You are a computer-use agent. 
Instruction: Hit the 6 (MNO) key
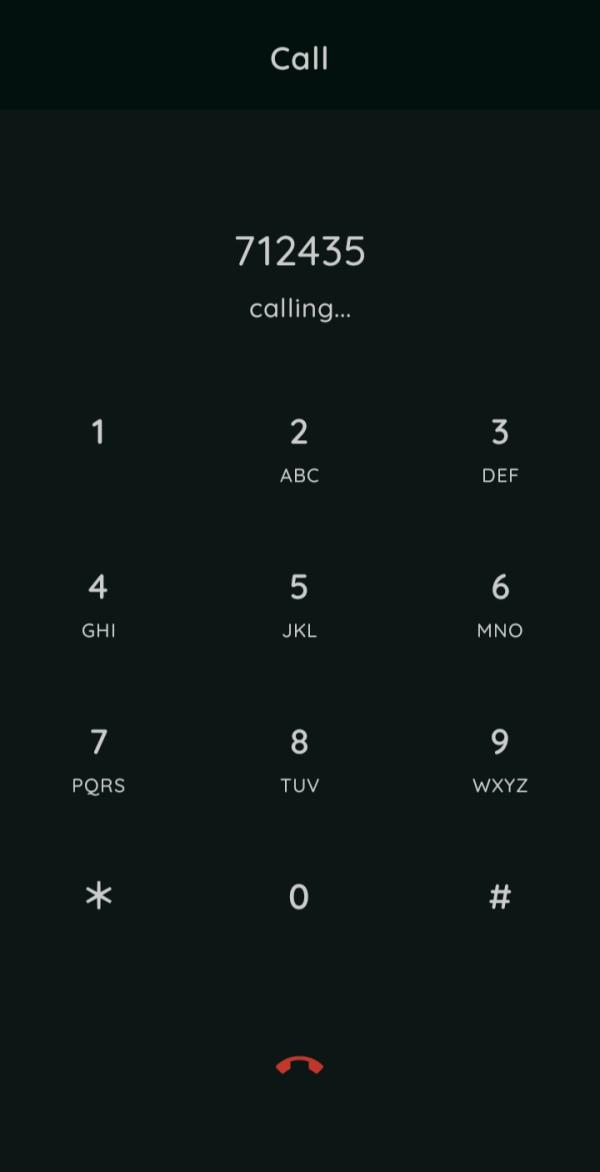pos(500,603)
